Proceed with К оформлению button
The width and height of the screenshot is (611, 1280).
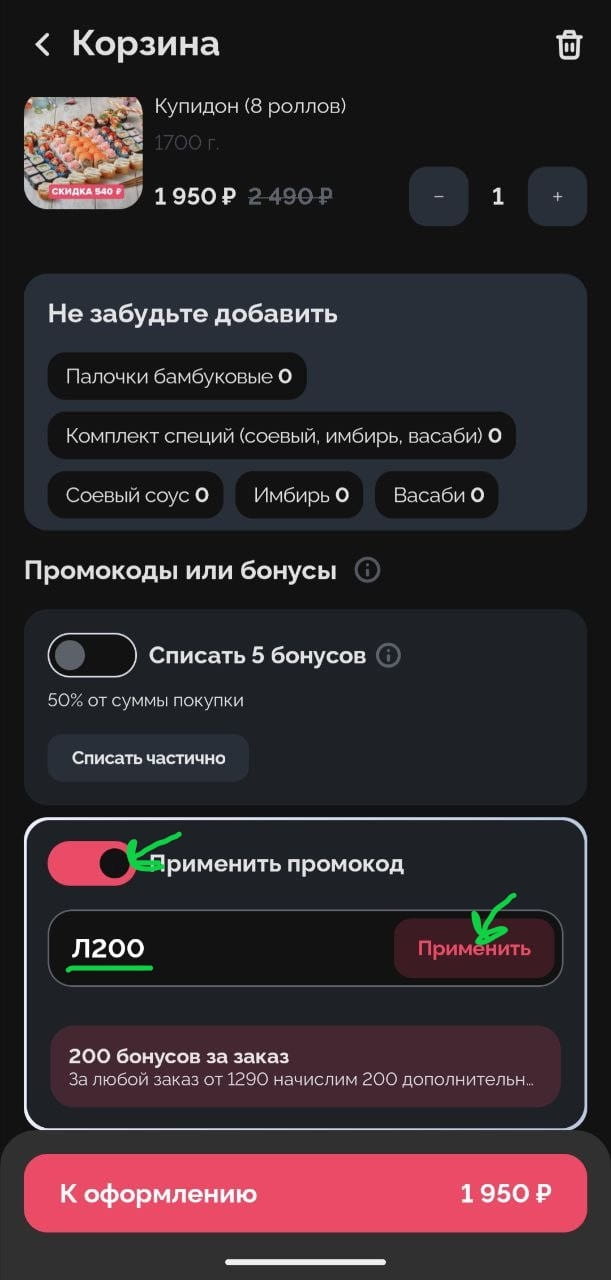305,1193
